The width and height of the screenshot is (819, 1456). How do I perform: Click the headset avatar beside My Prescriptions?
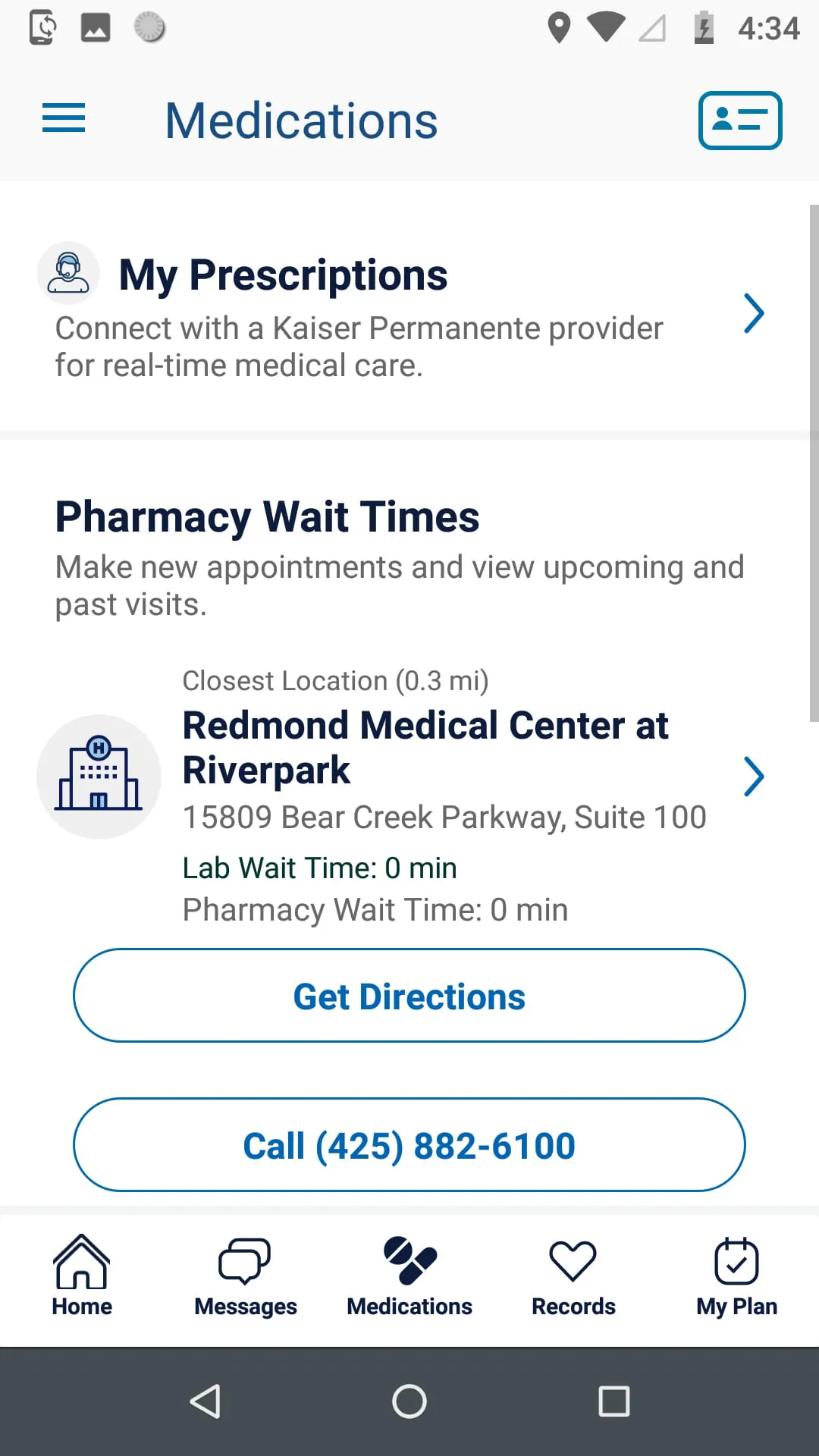(x=68, y=273)
